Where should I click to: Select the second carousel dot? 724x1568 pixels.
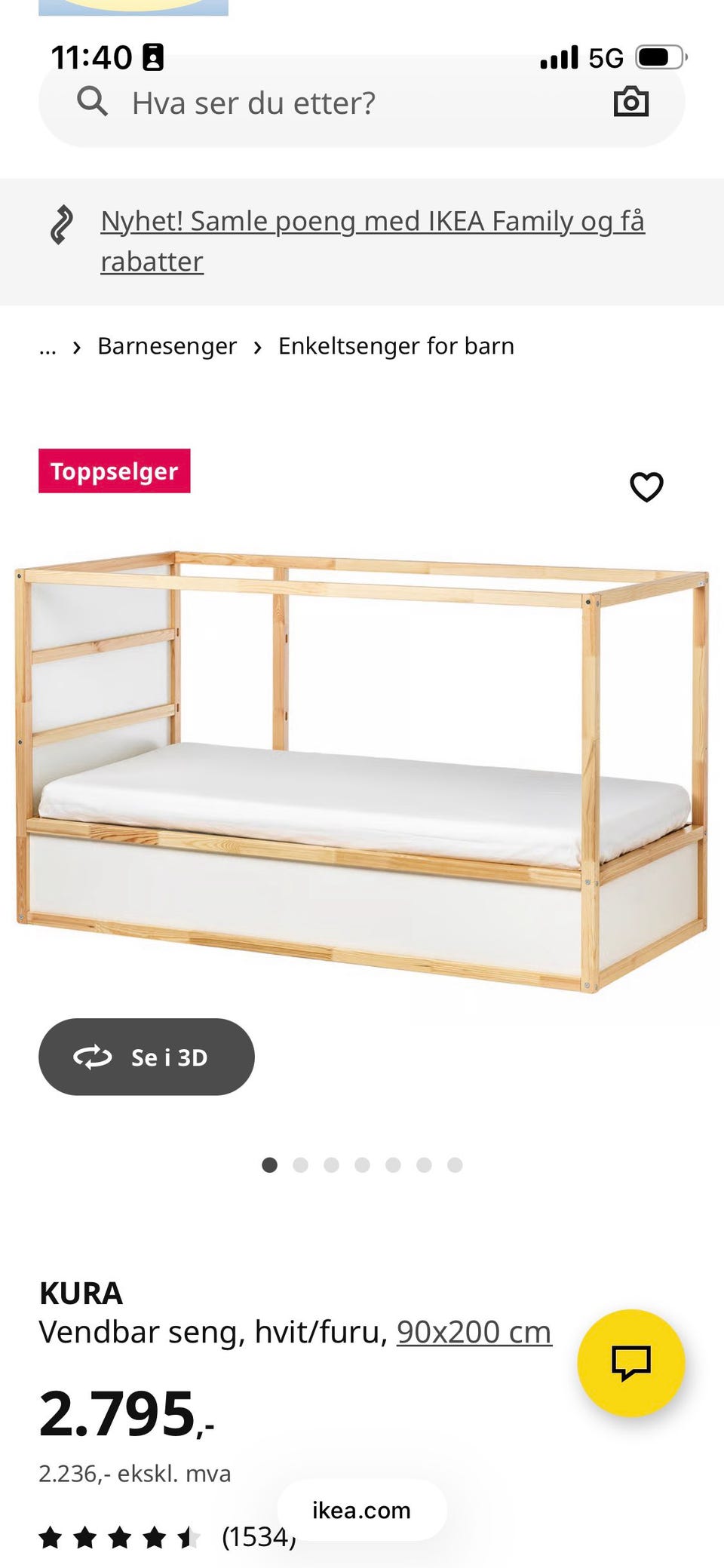pyautogui.click(x=300, y=1164)
